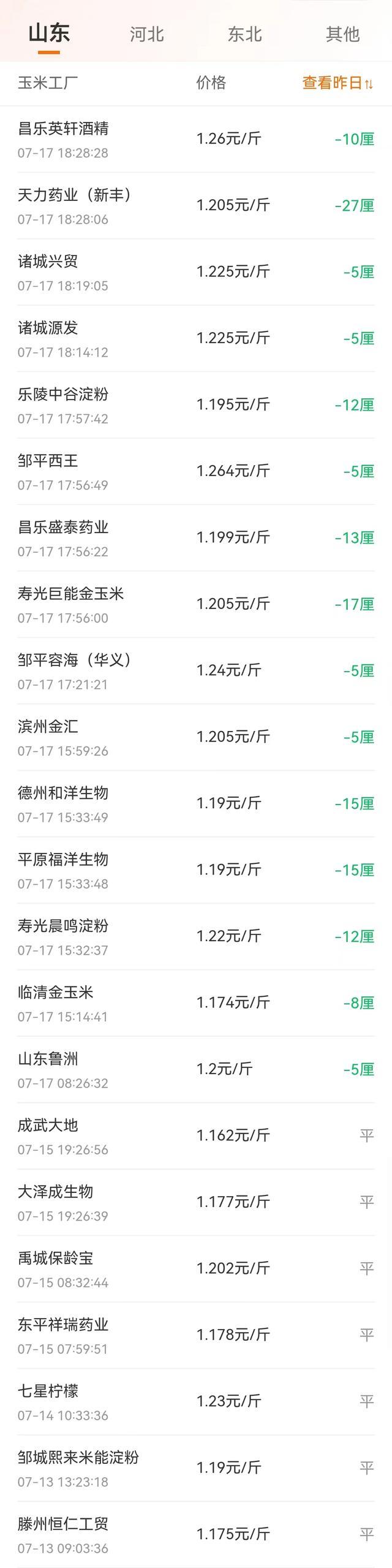Switch to the 河北 tab
392x1568 pixels.
147,34
